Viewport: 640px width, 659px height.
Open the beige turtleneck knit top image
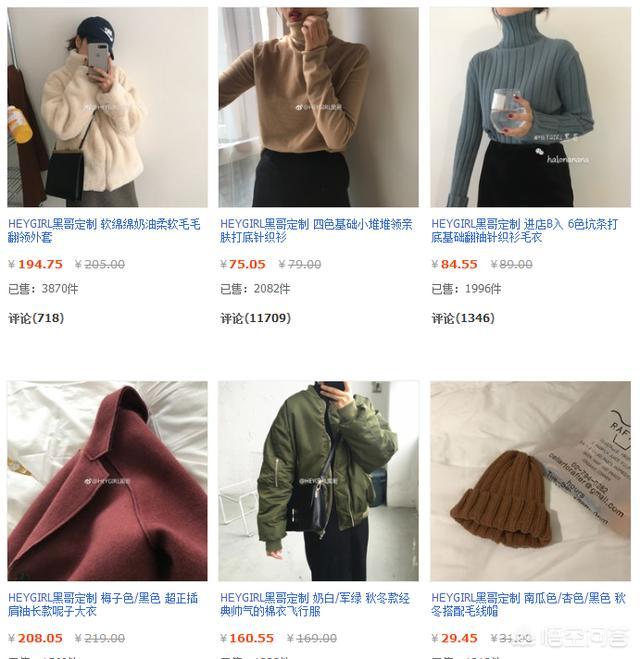click(318, 107)
